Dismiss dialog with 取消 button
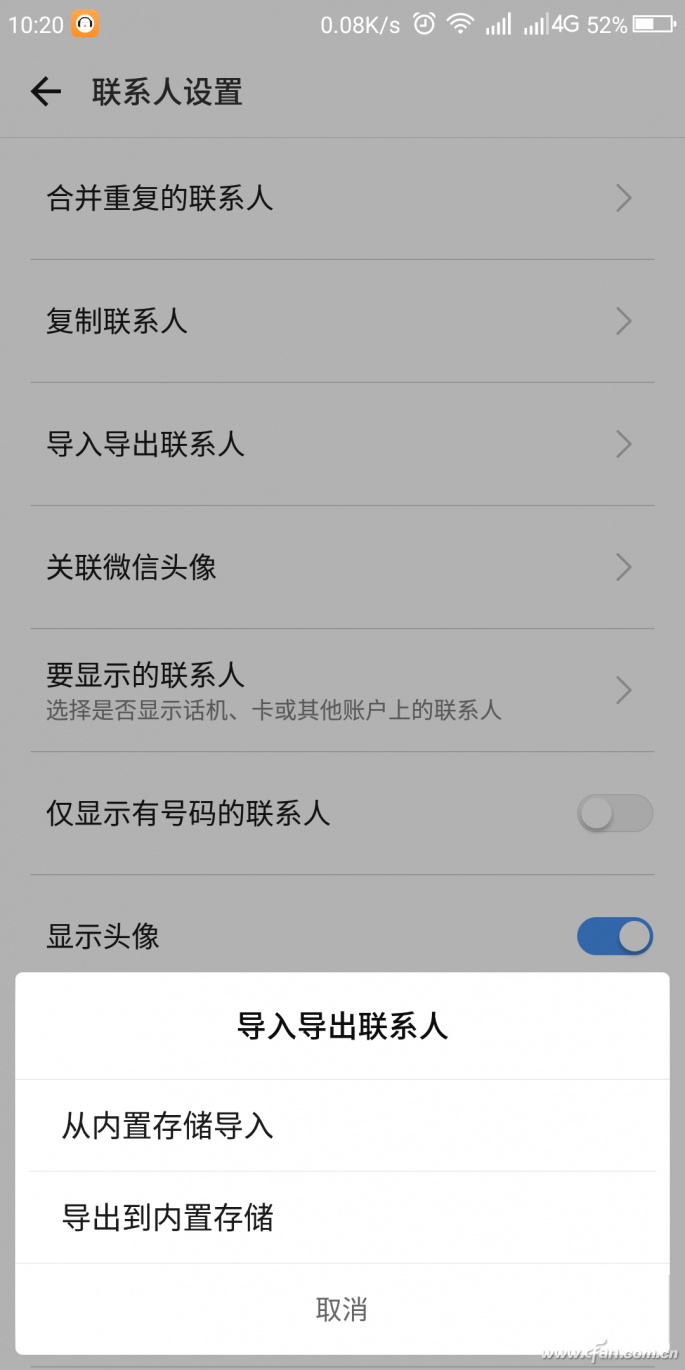 (x=342, y=1309)
